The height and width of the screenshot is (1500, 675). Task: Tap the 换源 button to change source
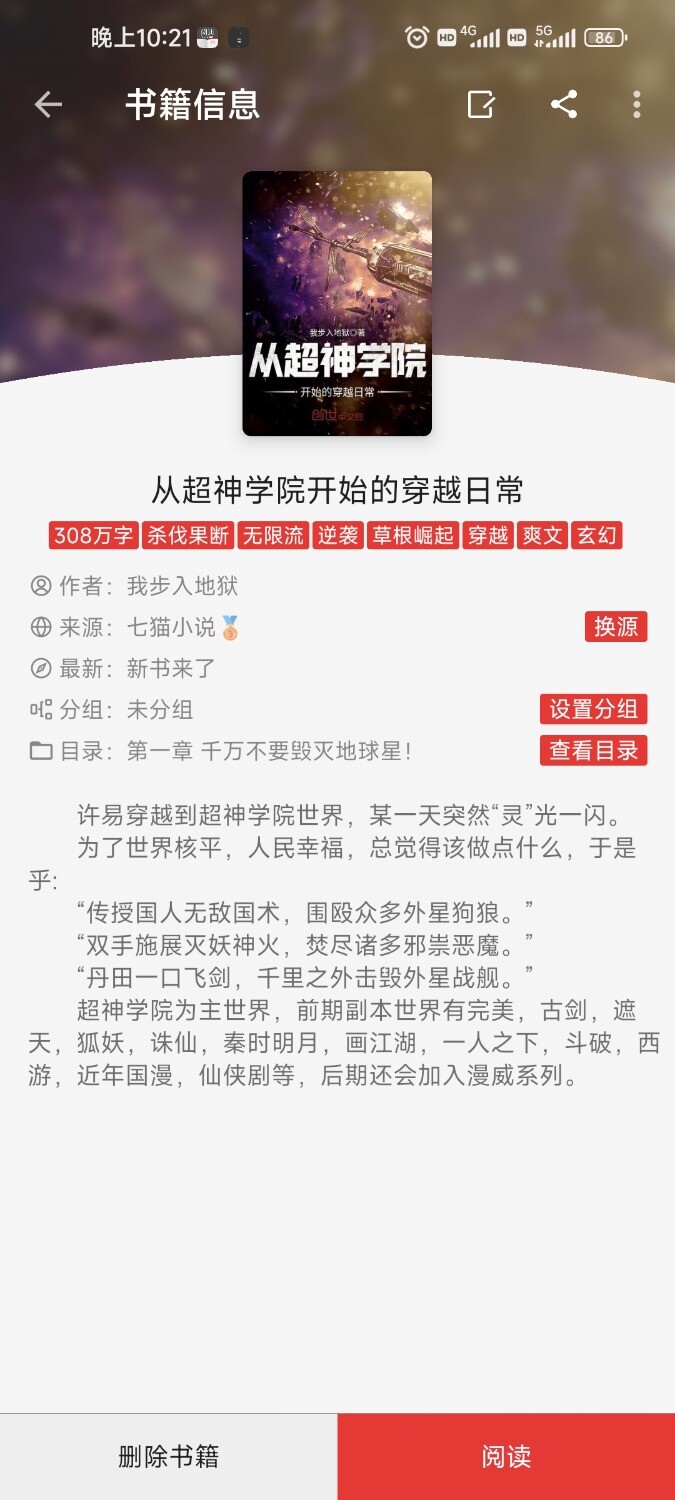(616, 627)
